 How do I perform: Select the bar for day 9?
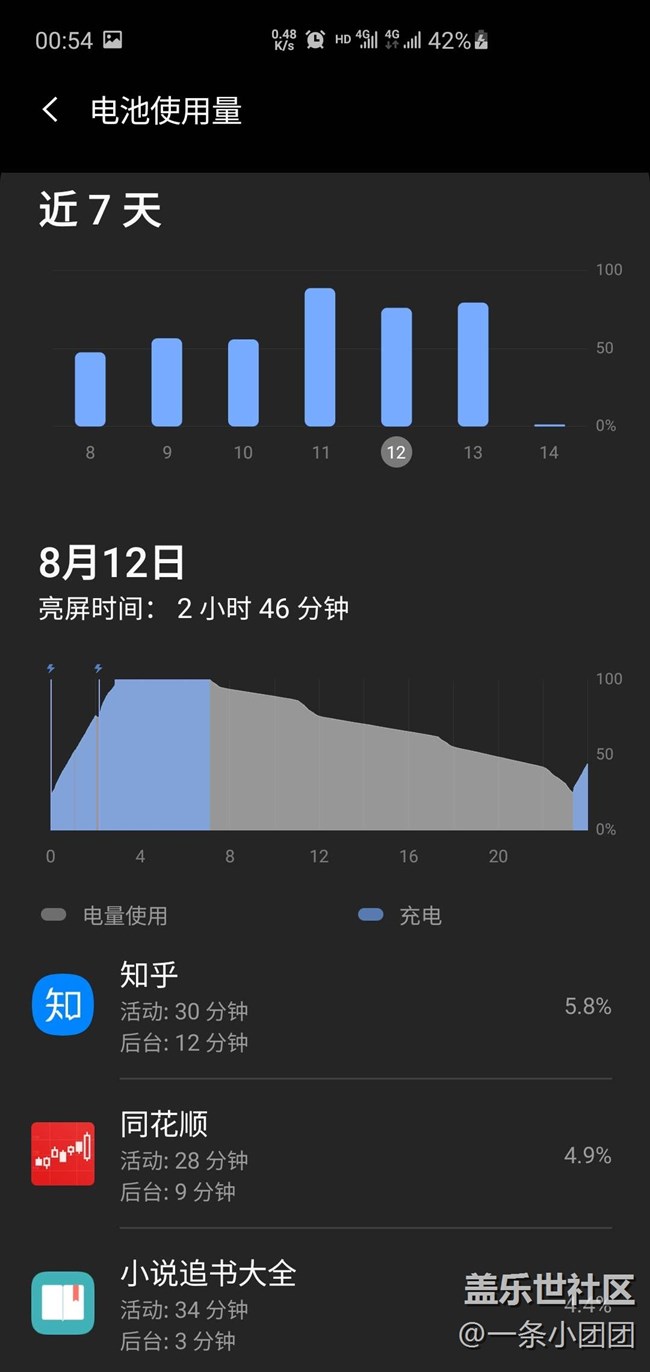click(x=167, y=382)
